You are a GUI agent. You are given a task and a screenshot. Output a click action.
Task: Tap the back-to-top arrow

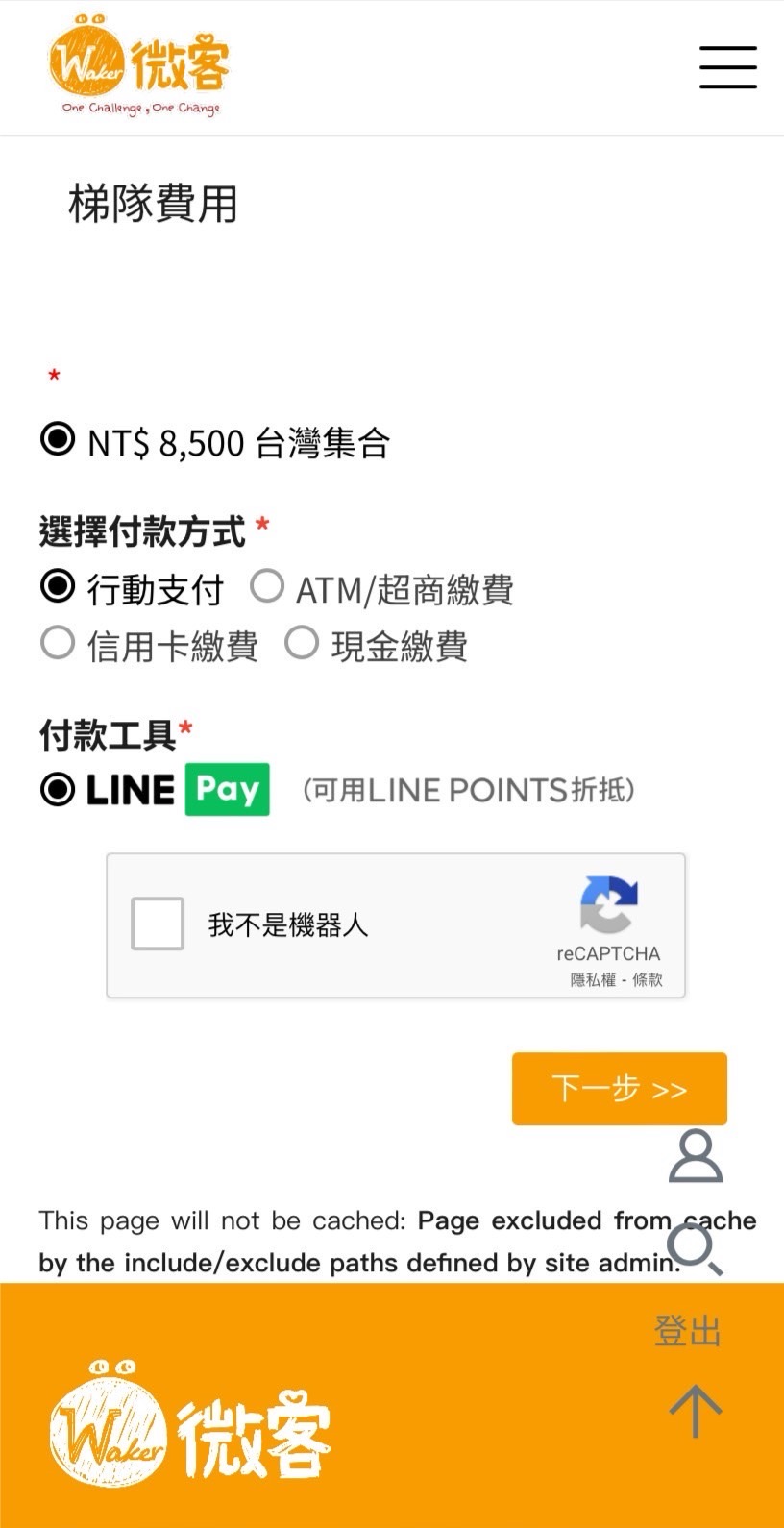(696, 1411)
